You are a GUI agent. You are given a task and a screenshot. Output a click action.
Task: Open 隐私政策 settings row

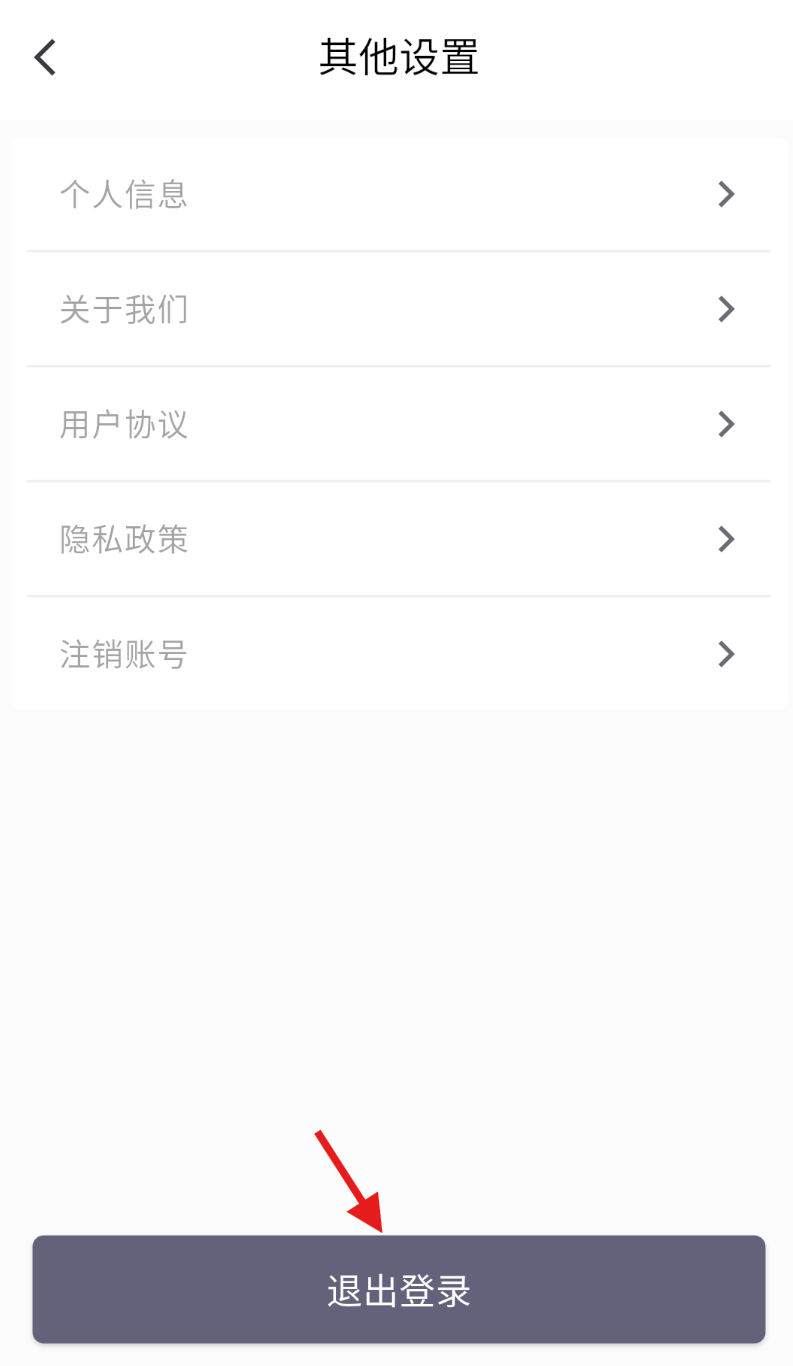click(x=398, y=540)
